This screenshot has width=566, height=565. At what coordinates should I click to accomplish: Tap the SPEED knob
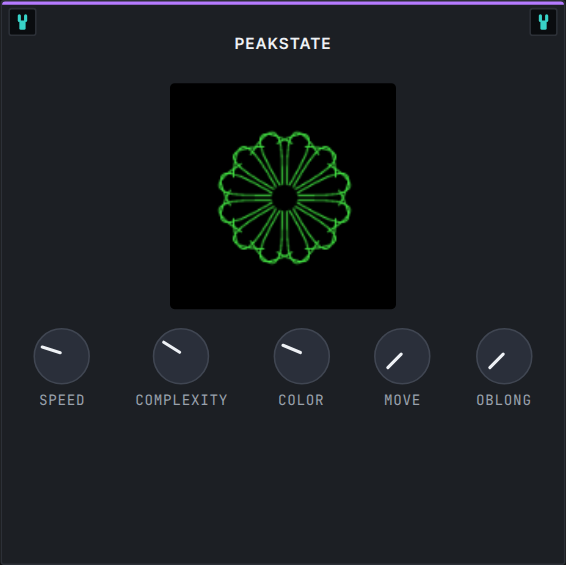[x=62, y=356]
